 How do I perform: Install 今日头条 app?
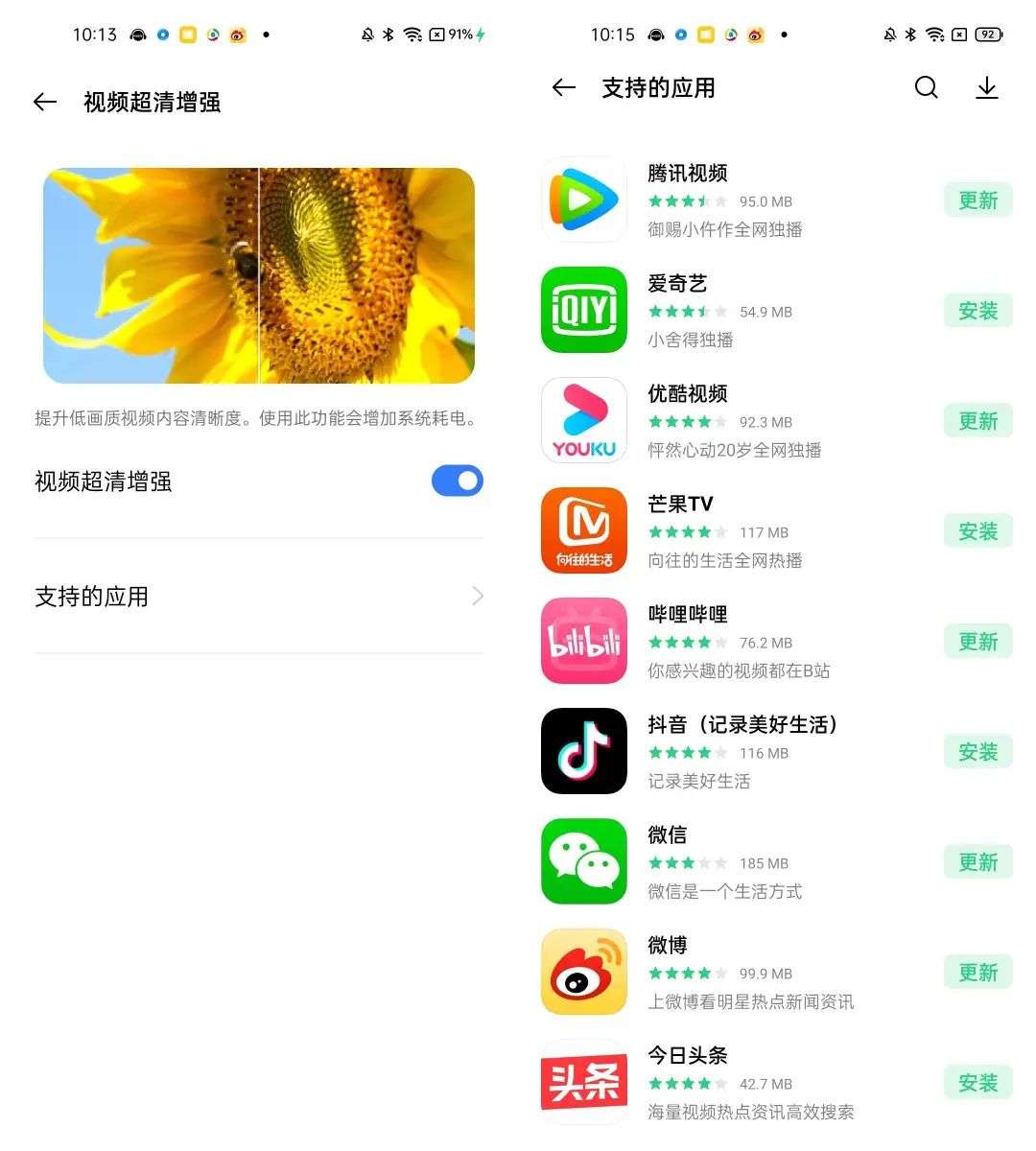(x=977, y=1083)
